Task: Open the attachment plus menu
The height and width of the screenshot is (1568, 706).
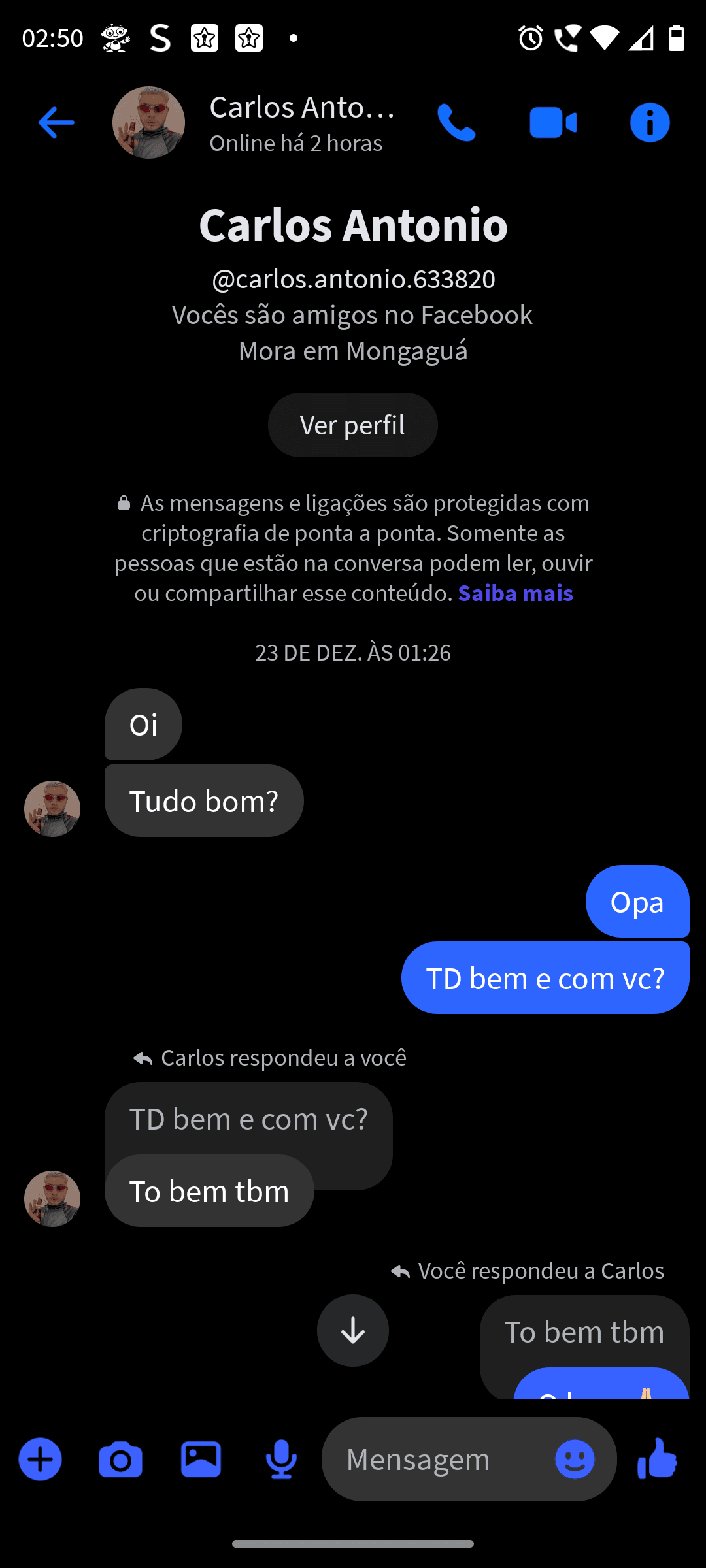Action: click(x=41, y=1459)
